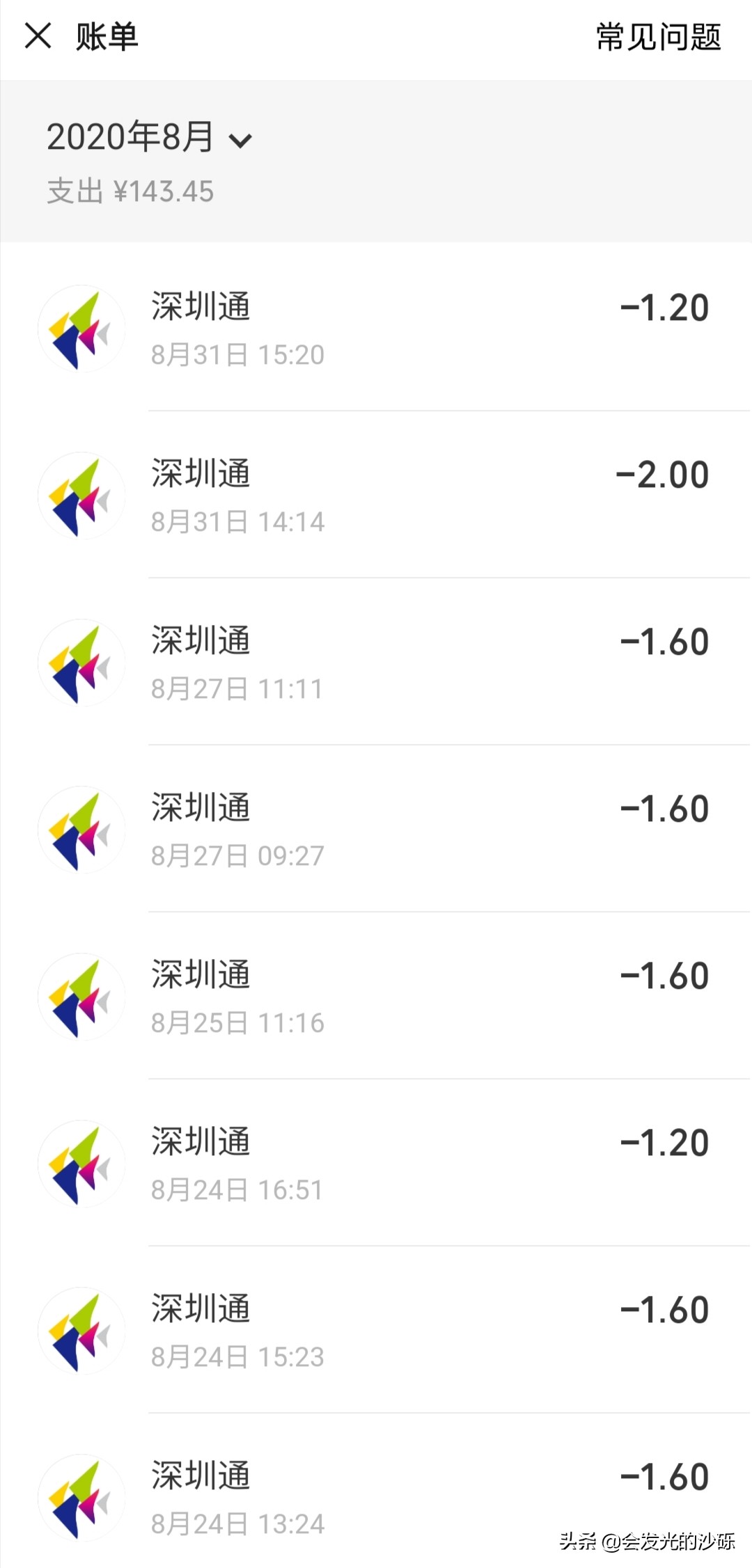752x1568 pixels.
Task: View 深圳通 transaction on 8月27日 09:27
Action: tap(376, 828)
